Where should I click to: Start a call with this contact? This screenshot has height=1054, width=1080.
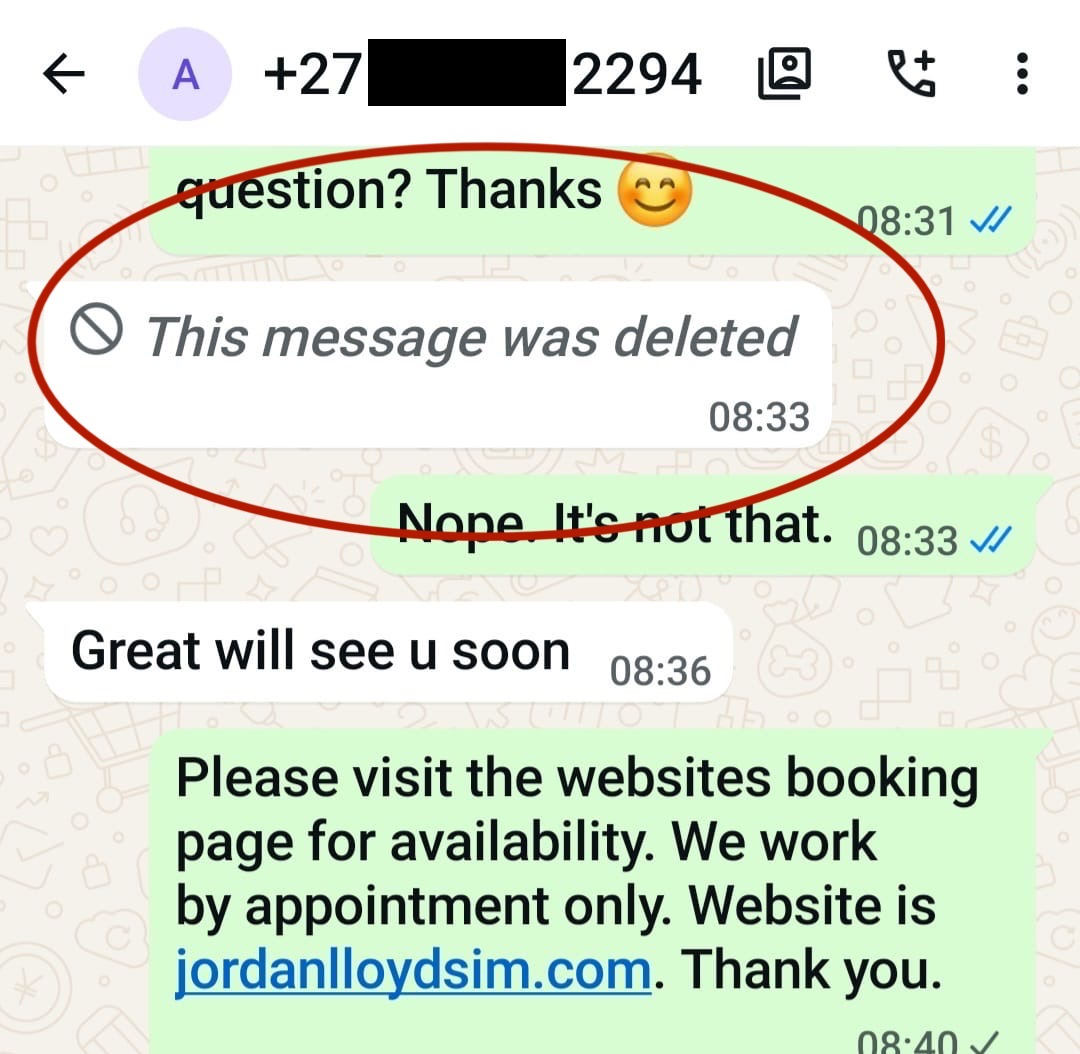[x=912, y=75]
